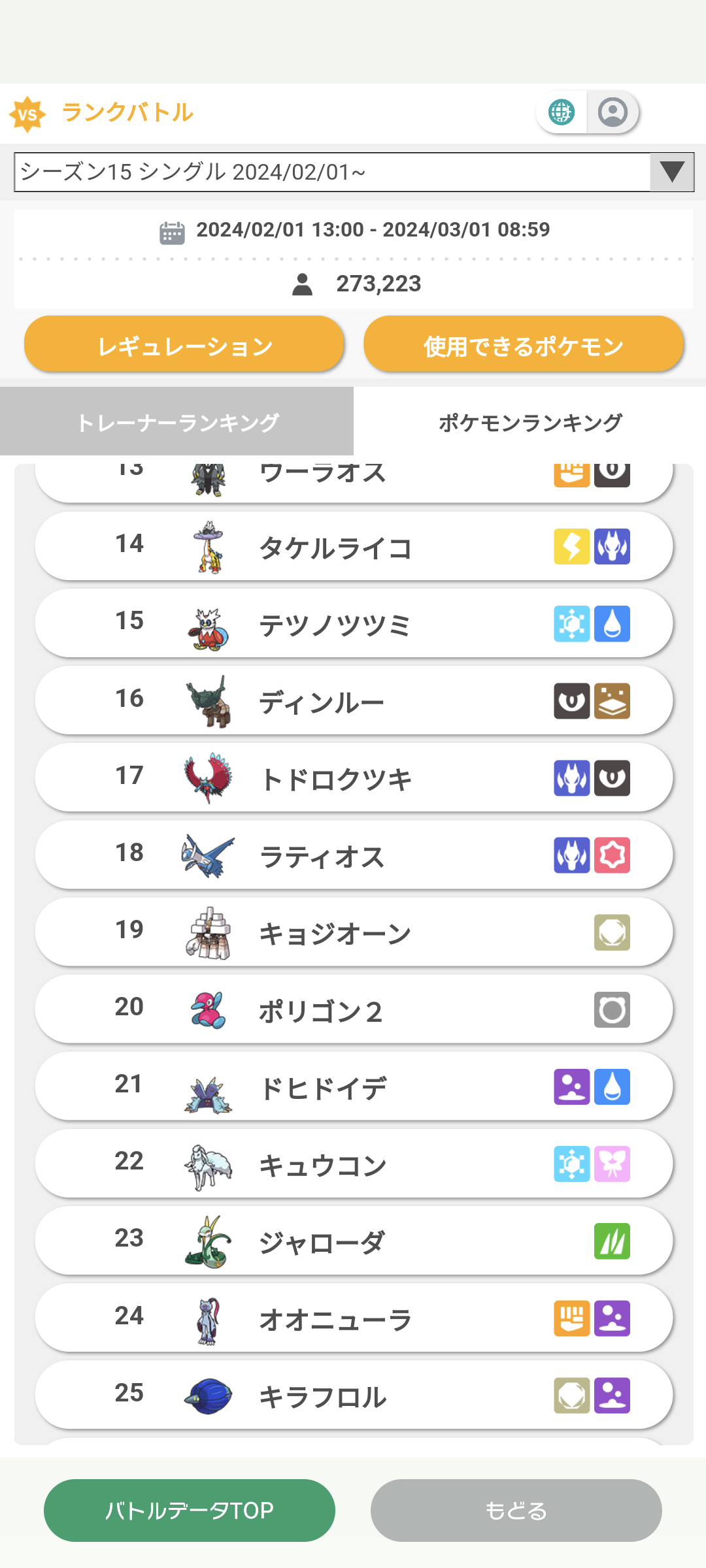This screenshot has height=1568, width=706.
Task: Open テツノツツミ ranking entry
Action: click(354, 623)
